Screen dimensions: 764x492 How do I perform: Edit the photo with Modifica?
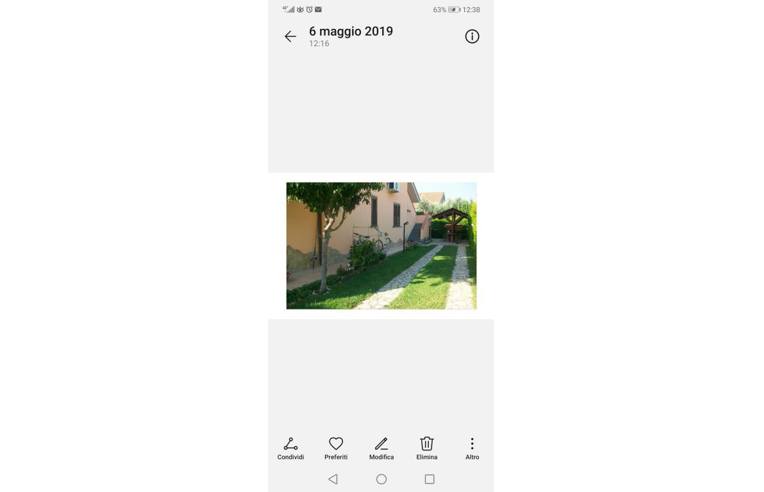(x=381, y=447)
